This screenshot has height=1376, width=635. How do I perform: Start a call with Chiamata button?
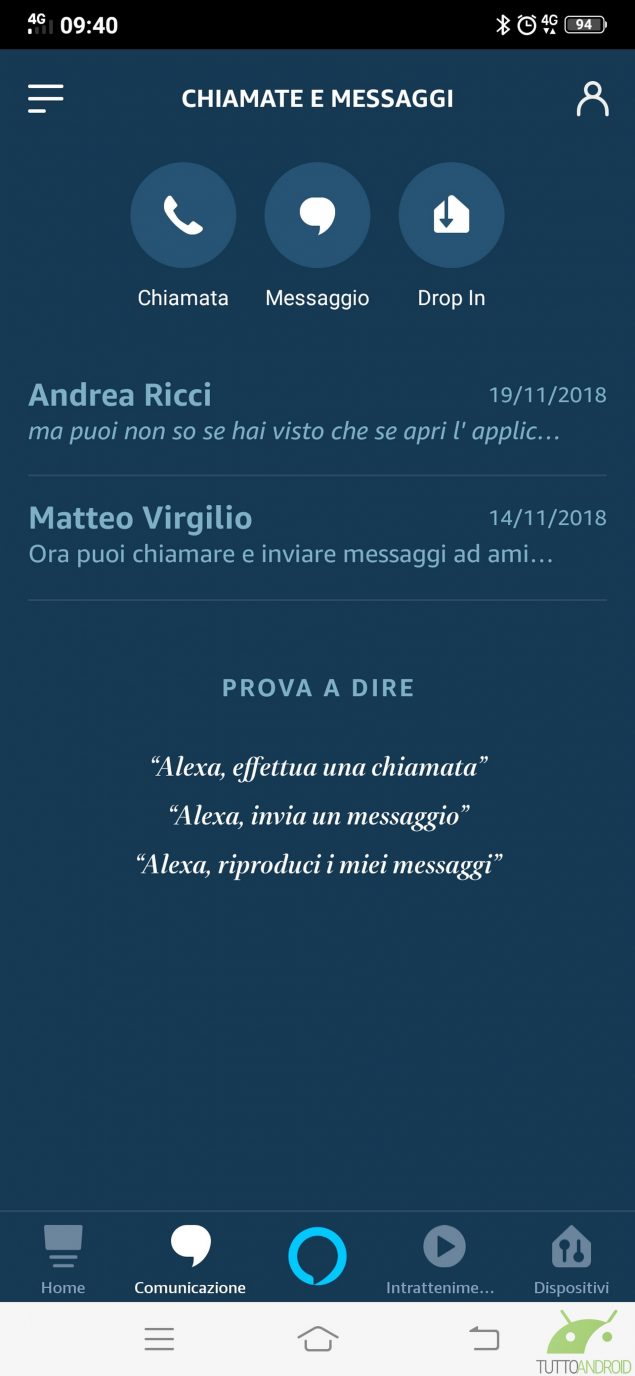pos(183,216)
